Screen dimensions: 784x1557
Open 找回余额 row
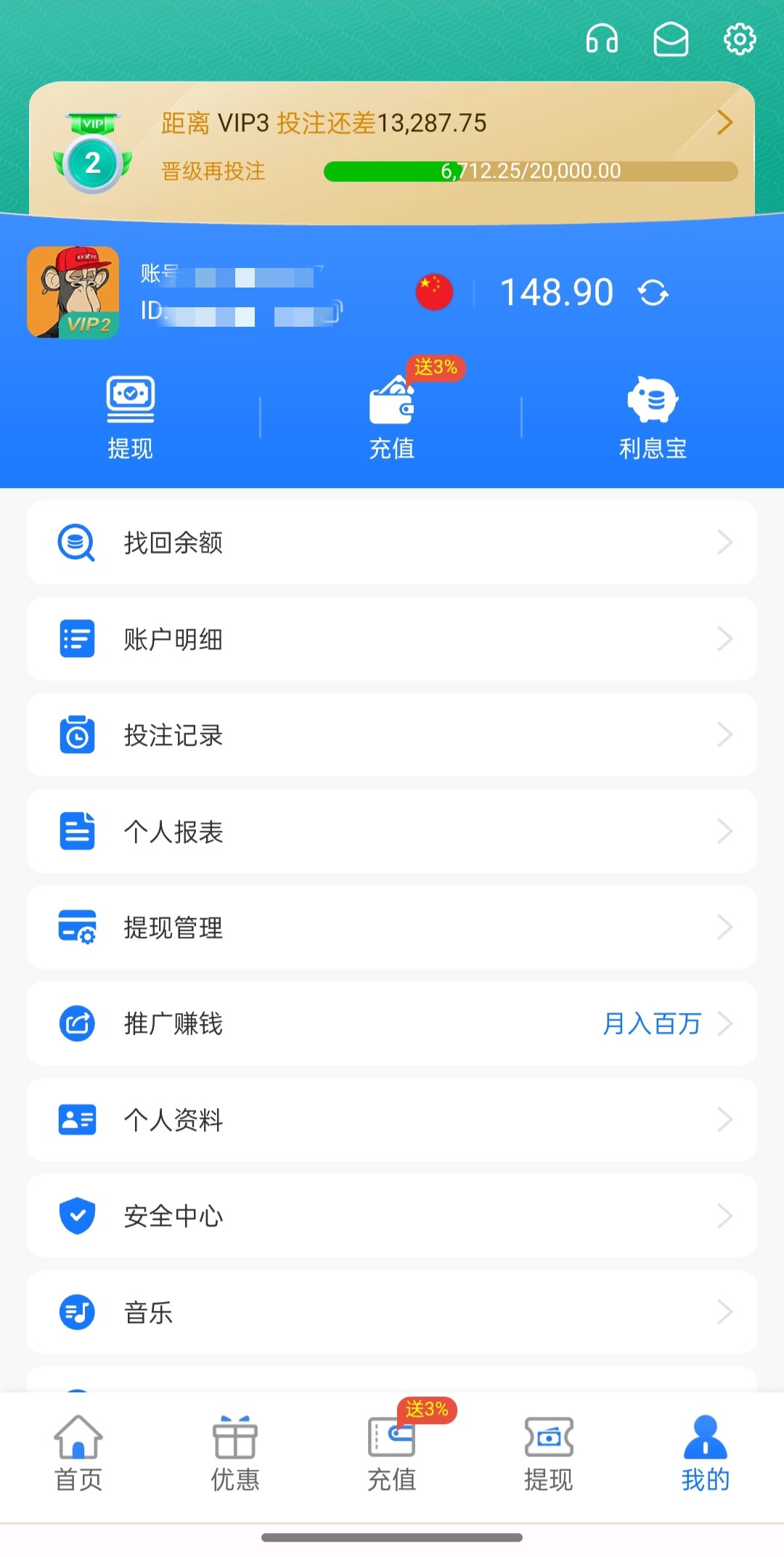pyautogui.click(x=392, y=542)
